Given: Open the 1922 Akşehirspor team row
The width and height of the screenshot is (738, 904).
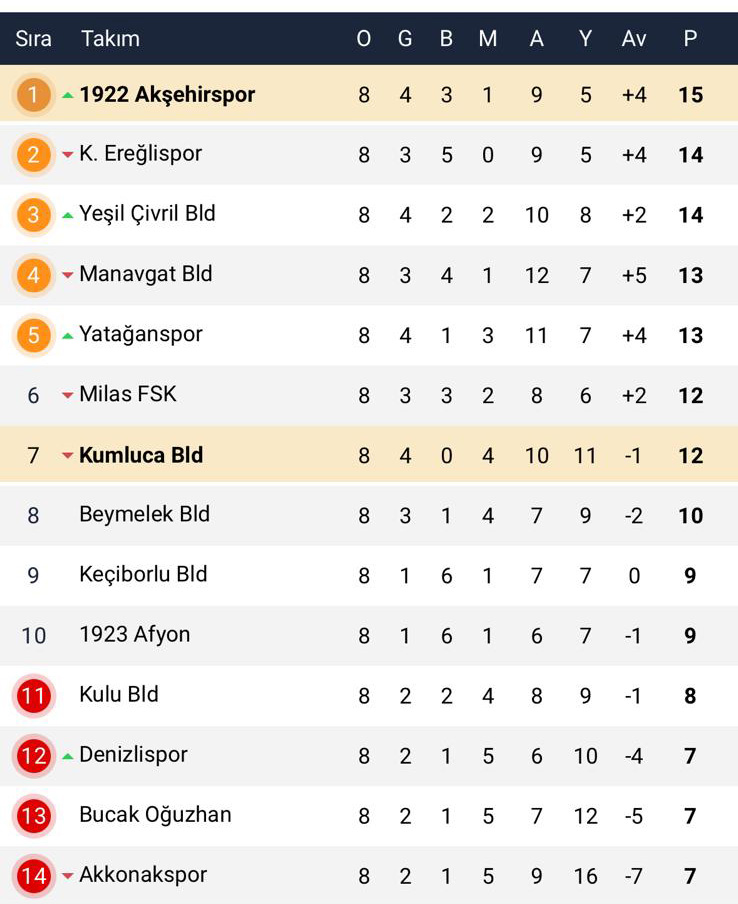Looking at the screenshot, I should pos(167,95).
